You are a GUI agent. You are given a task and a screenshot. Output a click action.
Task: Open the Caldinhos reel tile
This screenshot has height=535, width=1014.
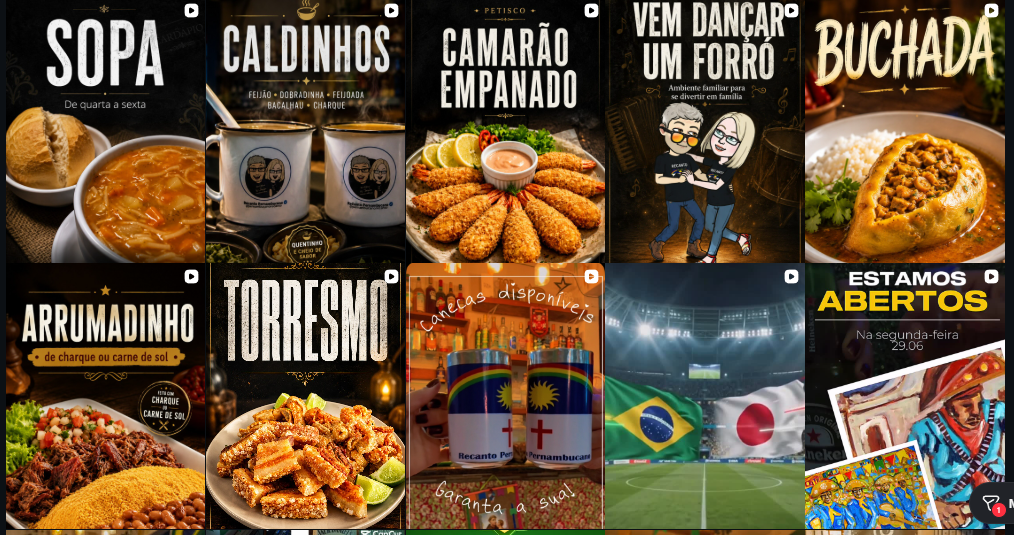(x=305, y=131)
